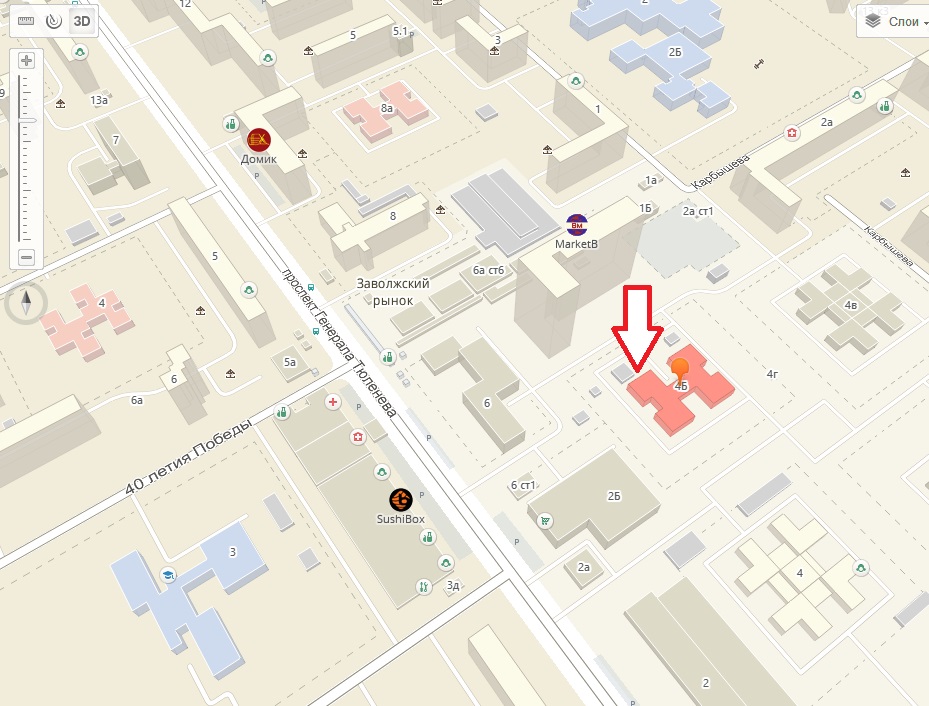This screenshot has width=929, height=706.
Task: Tap the radar tool next to 3D
Action: tap(54, 20)
